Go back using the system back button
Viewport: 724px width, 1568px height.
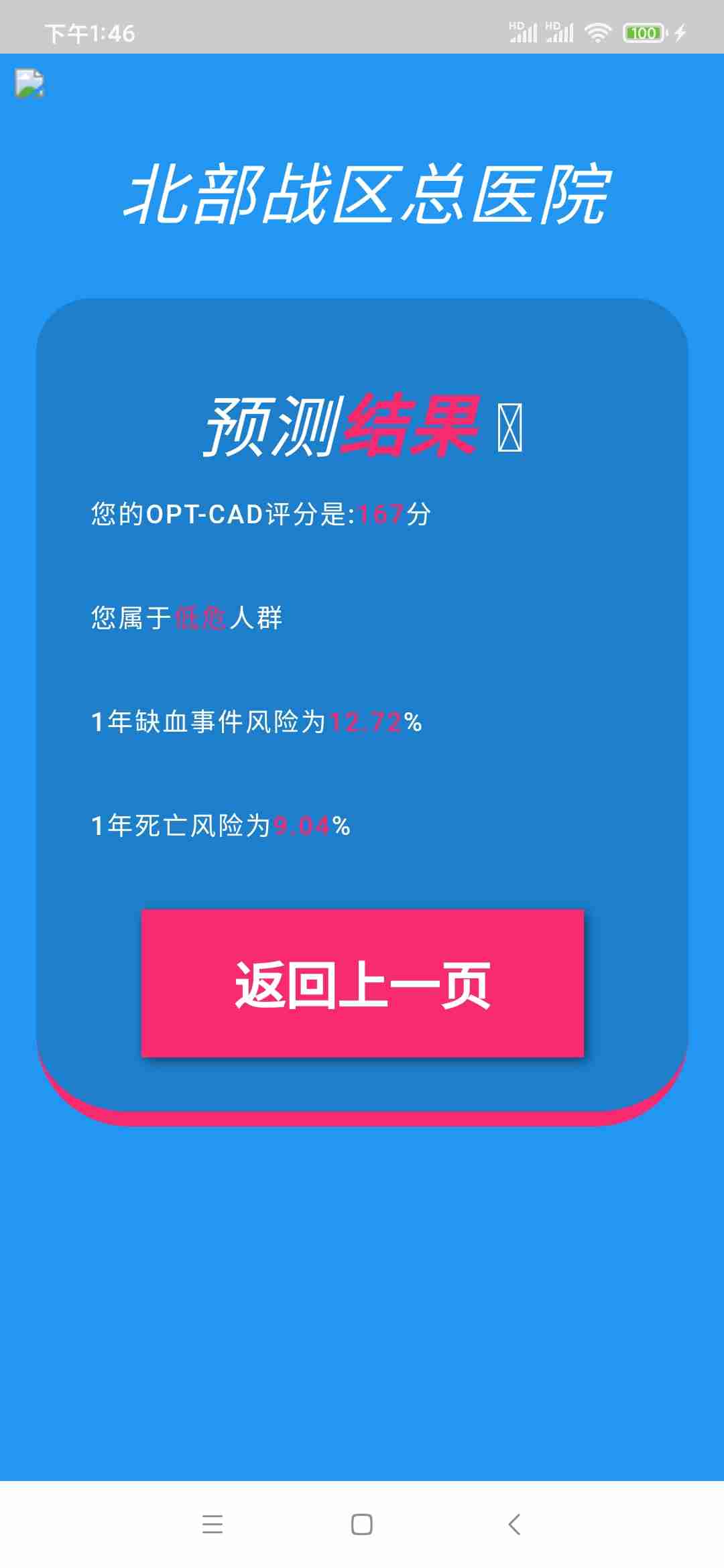point(514,1524)
